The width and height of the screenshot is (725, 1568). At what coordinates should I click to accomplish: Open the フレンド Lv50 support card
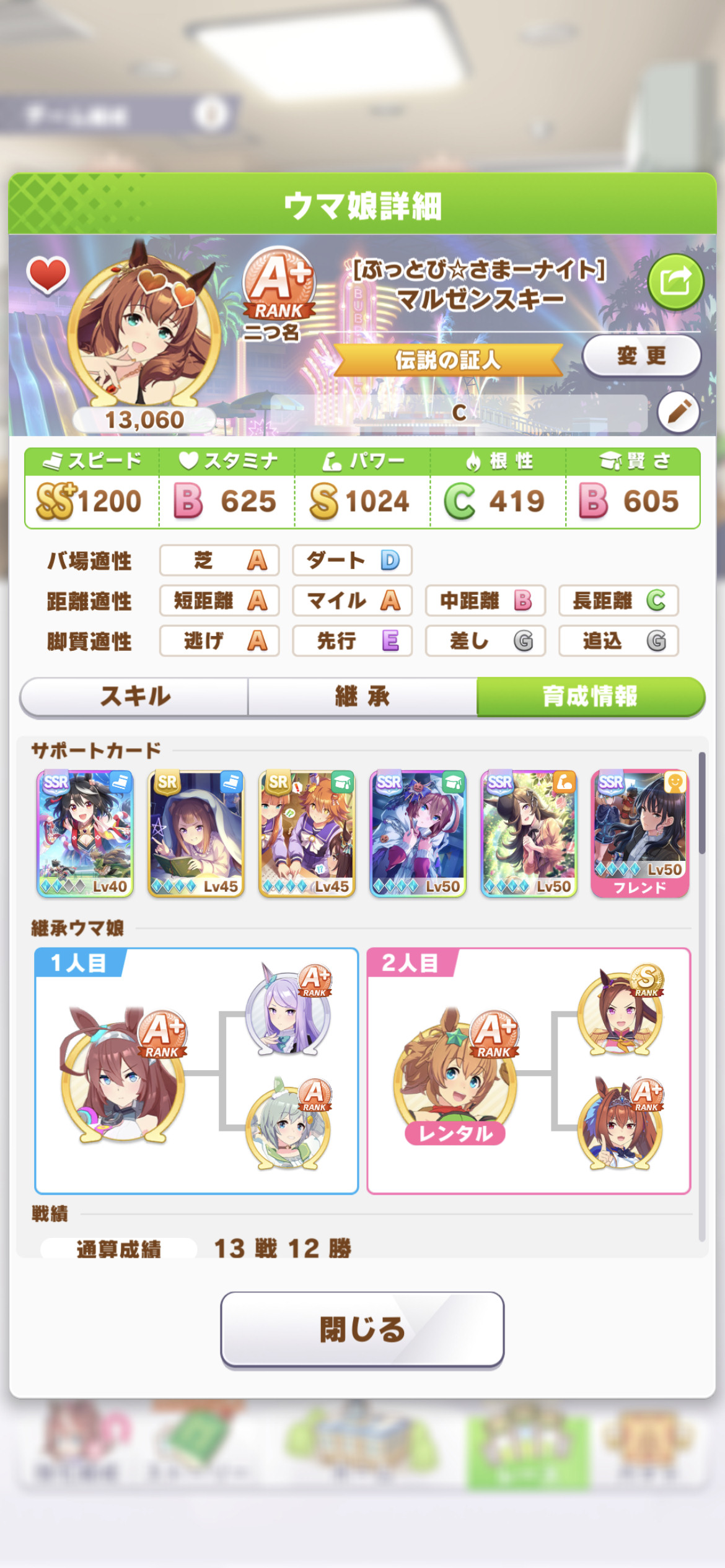point(640,834)
